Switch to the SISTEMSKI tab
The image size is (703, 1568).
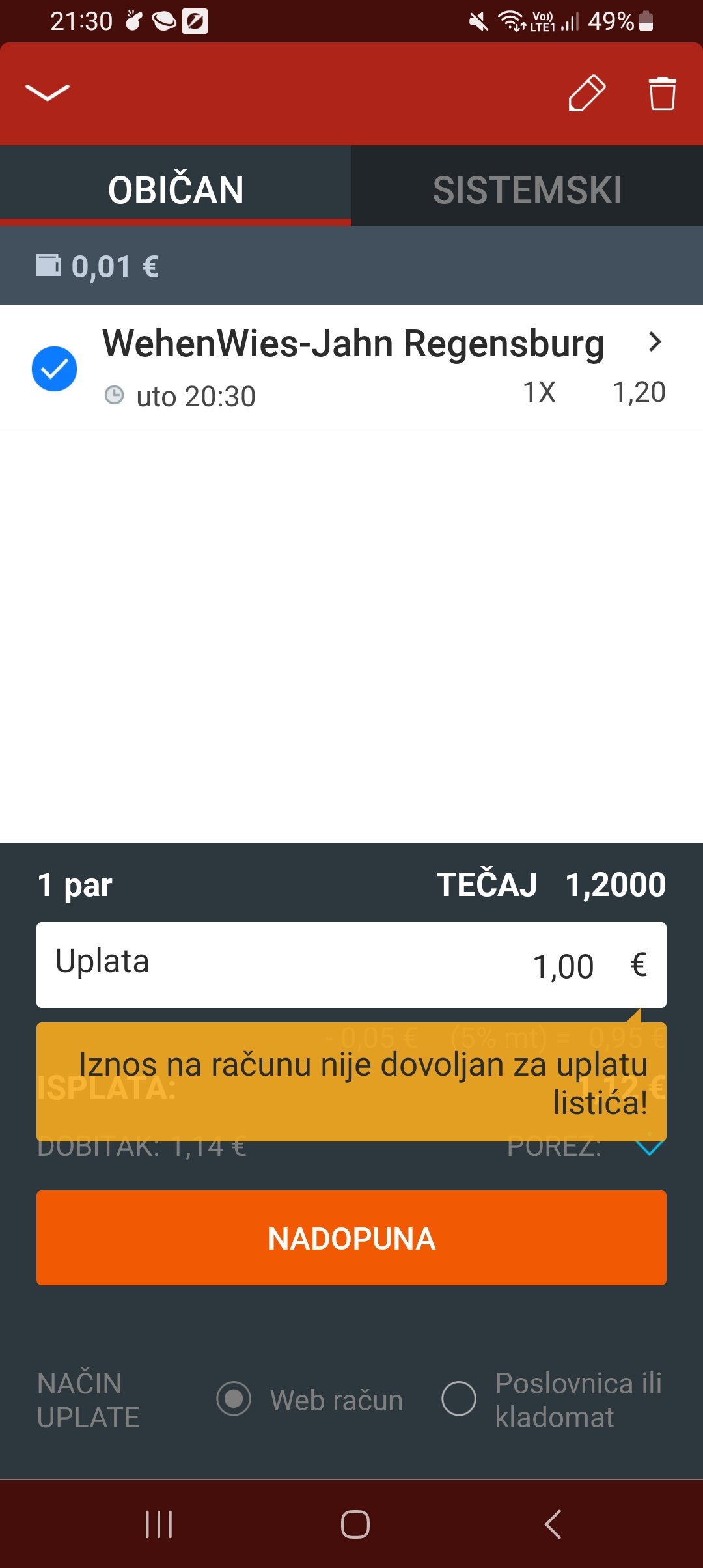point(527,189)
